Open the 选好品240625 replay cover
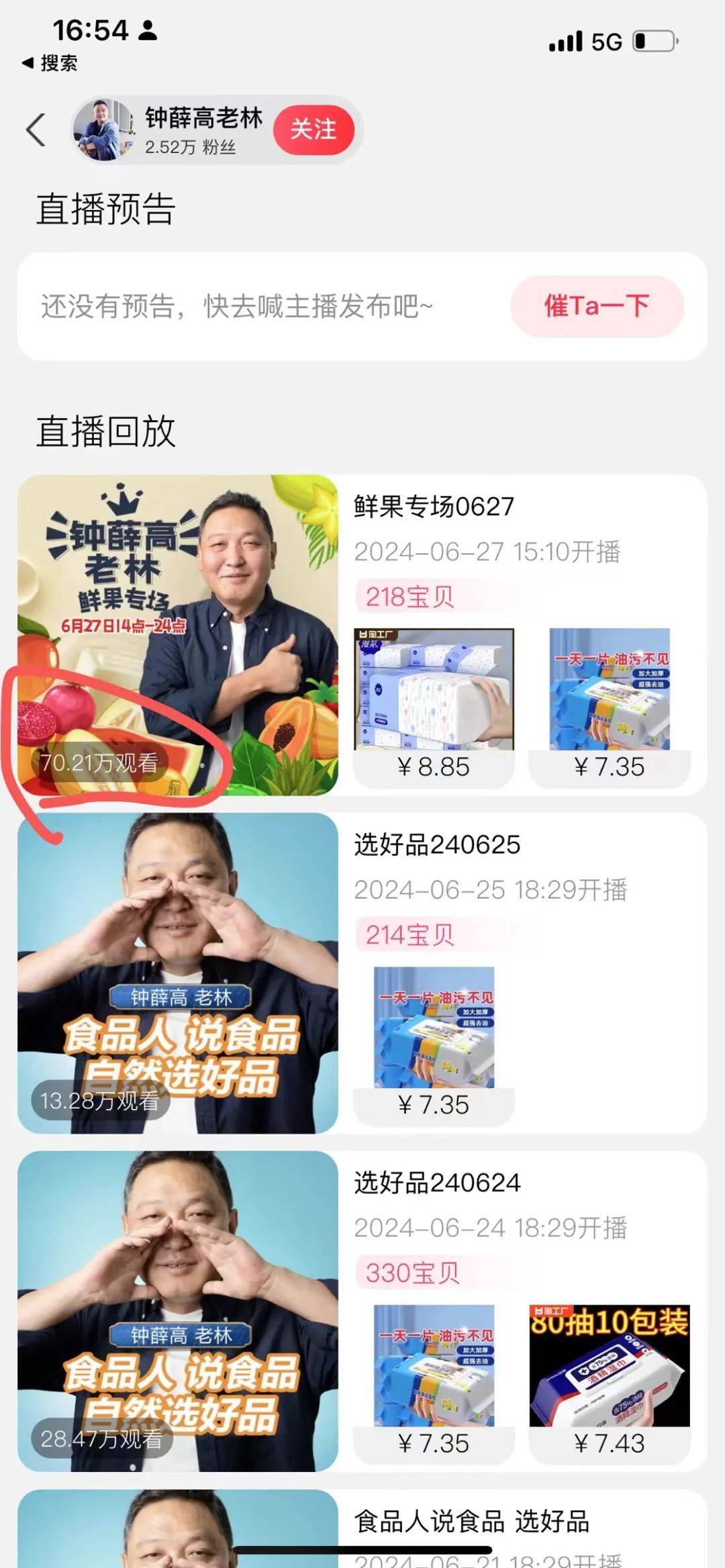 (178, 973)
